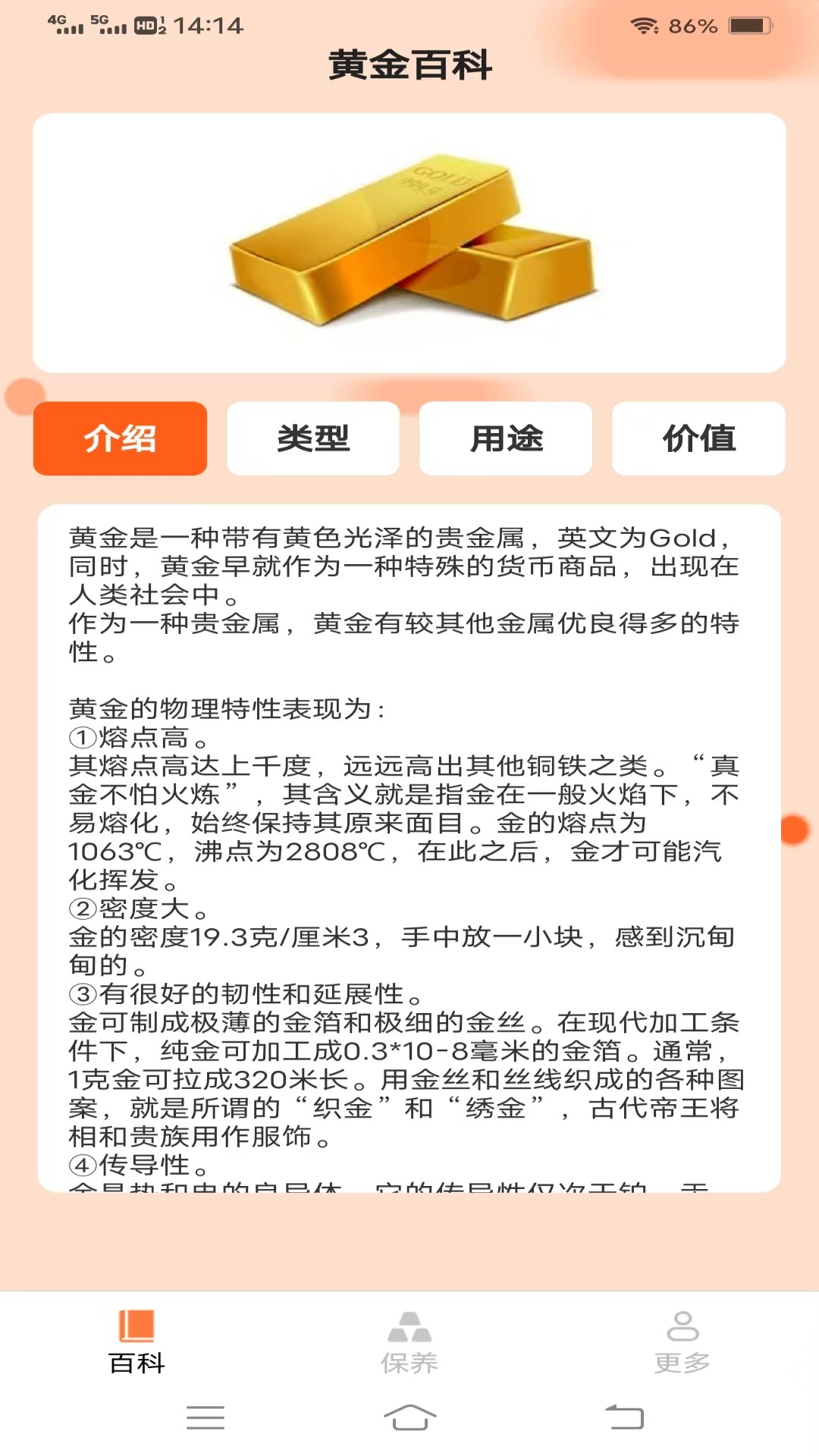Screen dimensions: 819x1456
Task: Tap the system back button
Action: coord(624,1417)
